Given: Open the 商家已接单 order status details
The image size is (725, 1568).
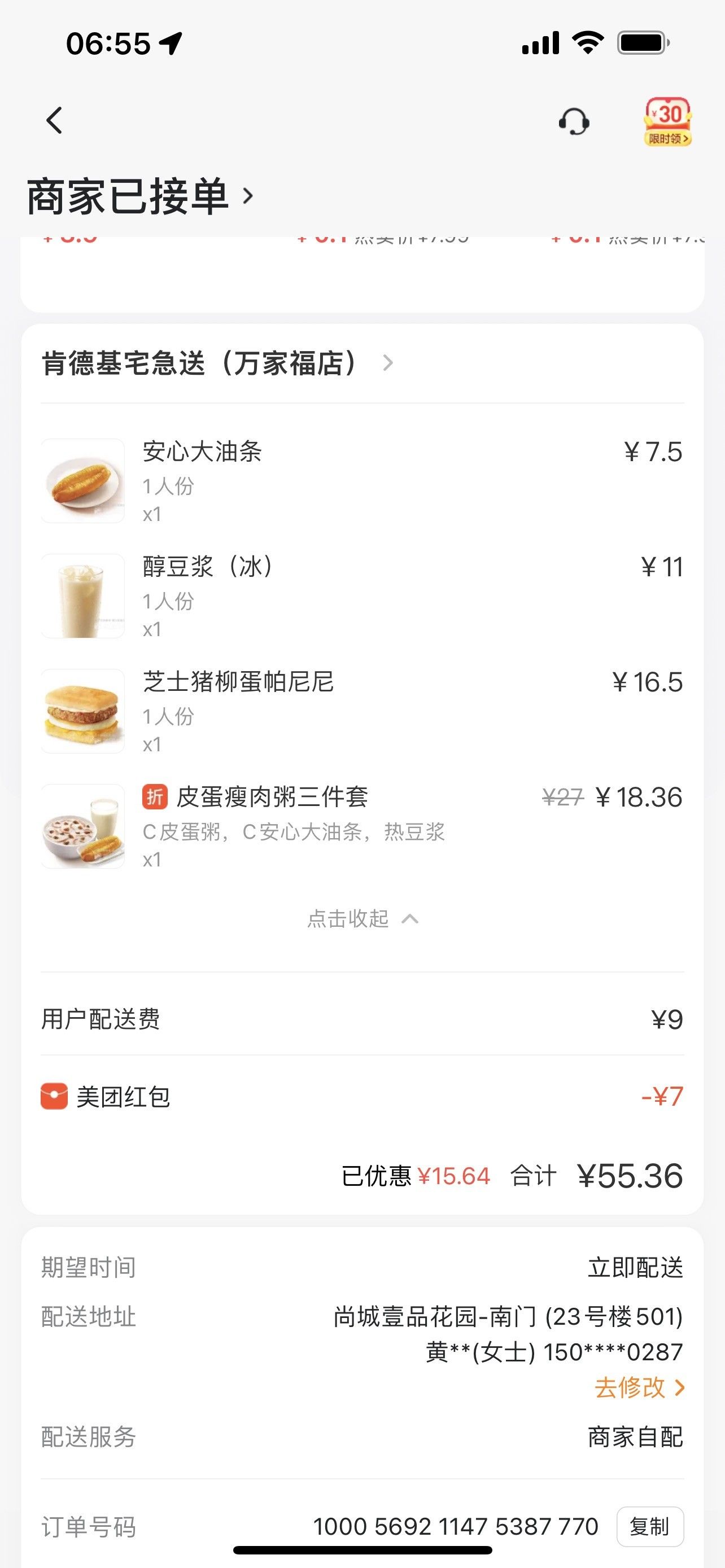Looking at the screenshot, I should click(140, 196).
